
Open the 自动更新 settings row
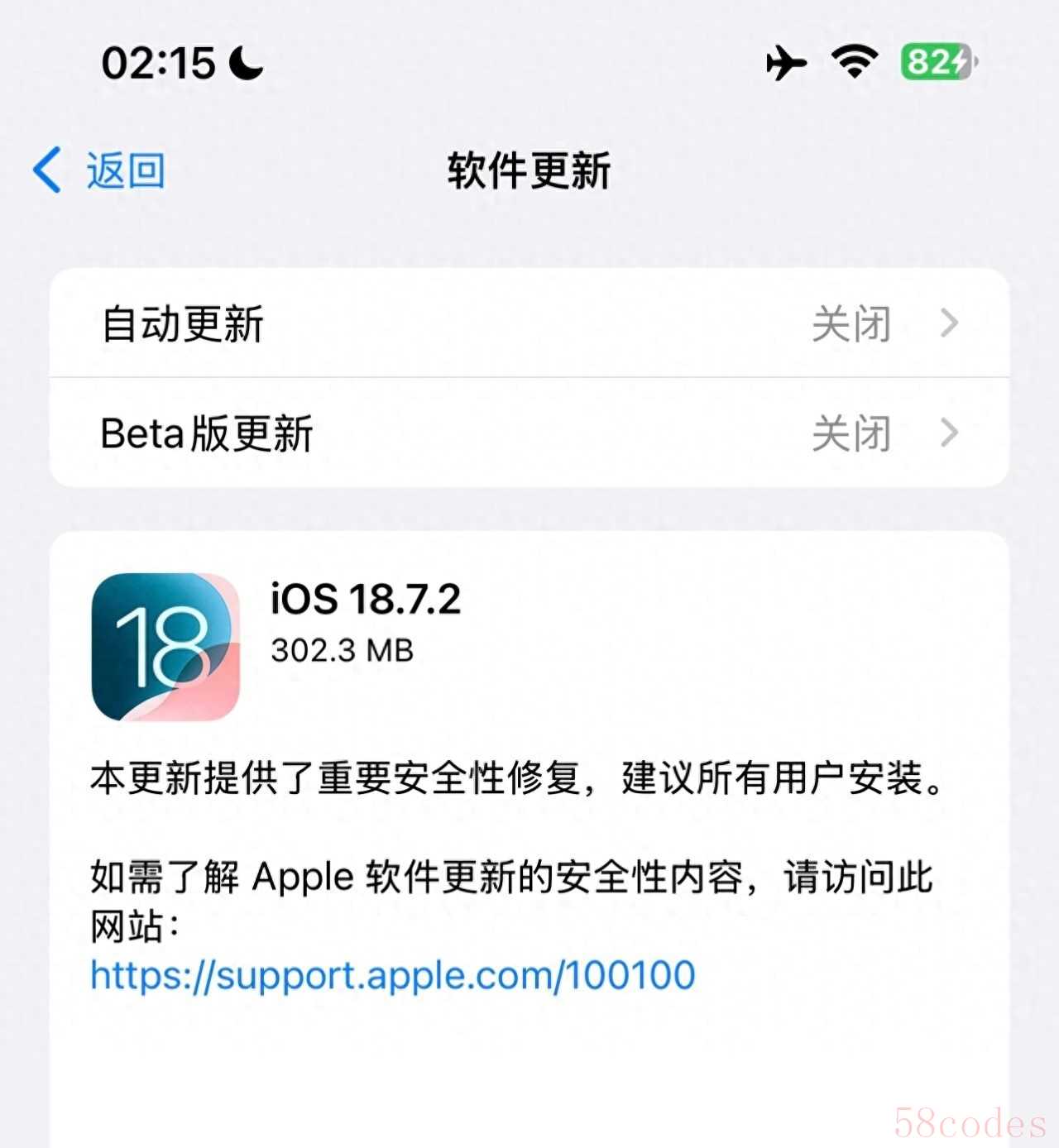[529, 323]
